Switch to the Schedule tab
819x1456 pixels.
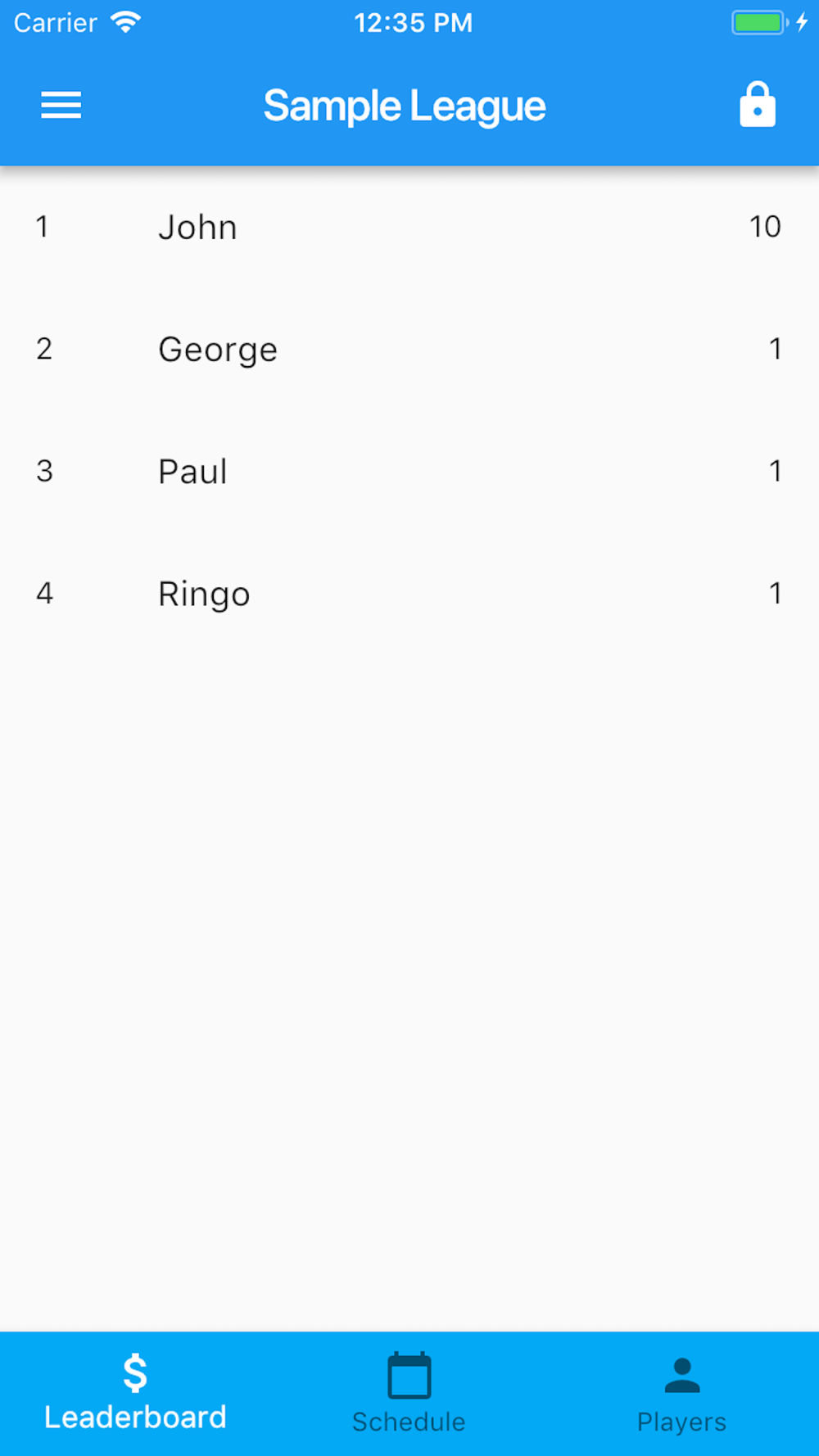(409, 1394)
